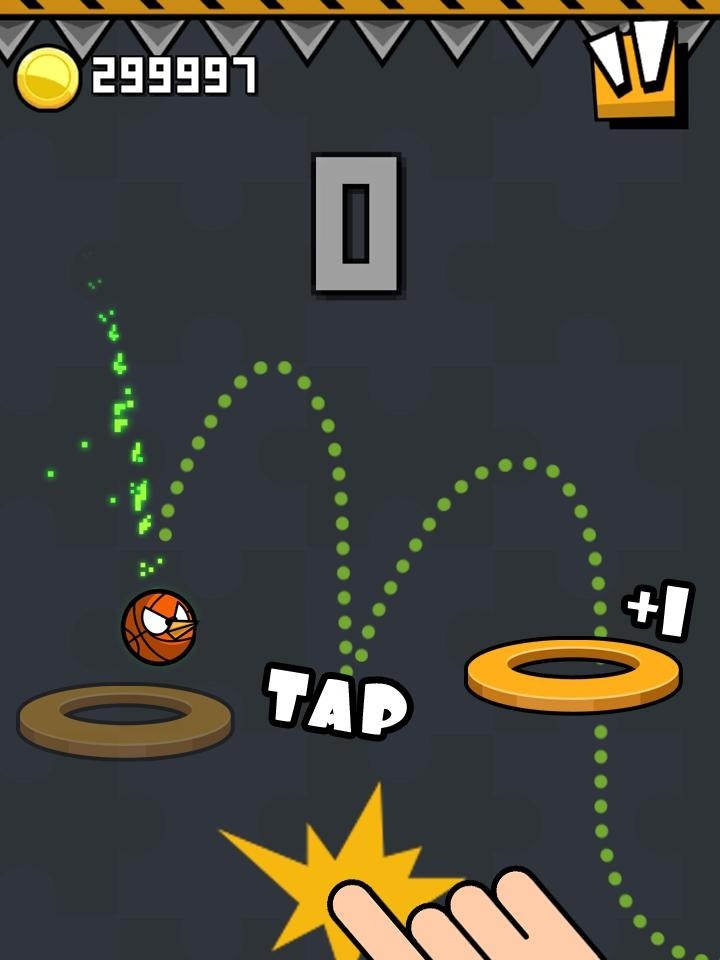Pause the game with the orange button
The image size is (720, 960).
[x=637, y=73]
